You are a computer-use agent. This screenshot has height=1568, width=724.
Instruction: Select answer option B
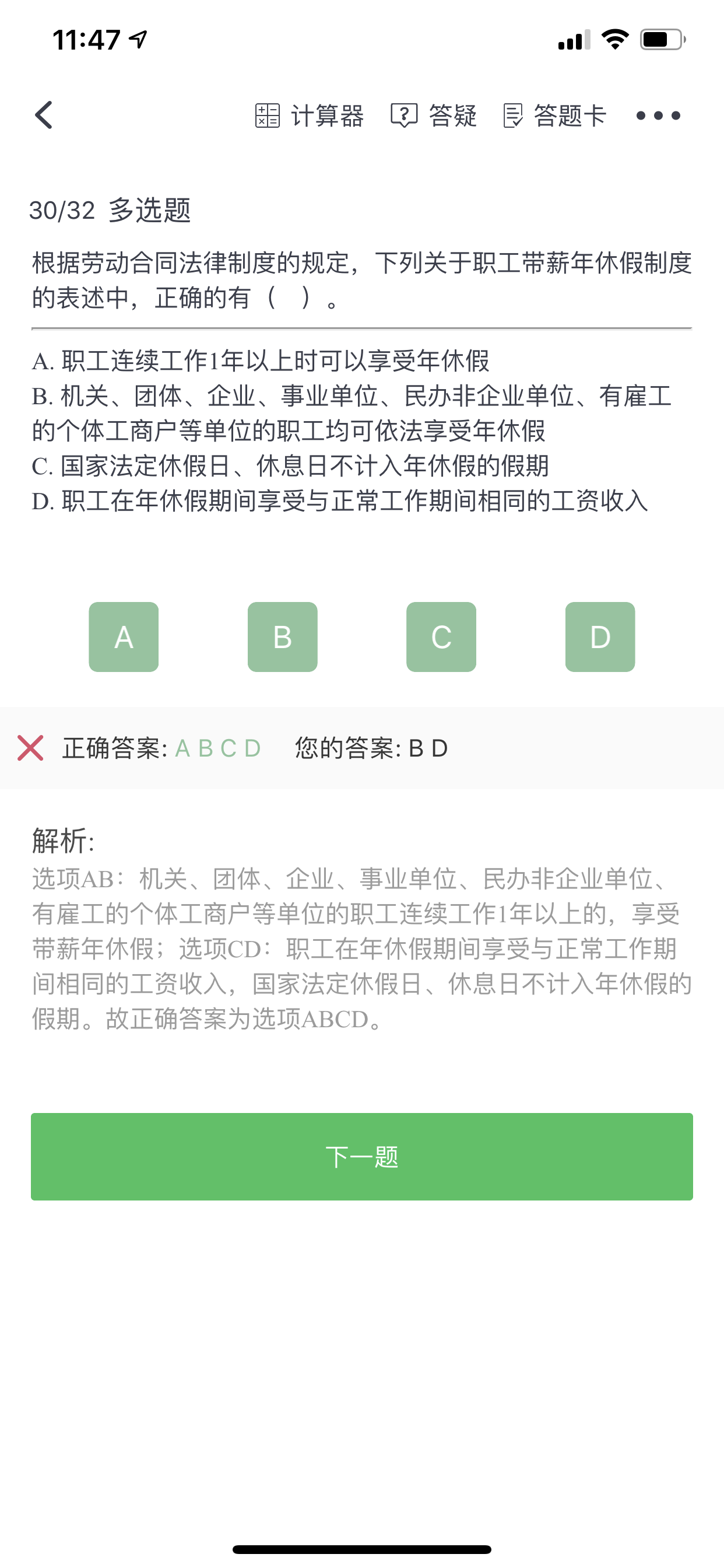coord(282,636)
